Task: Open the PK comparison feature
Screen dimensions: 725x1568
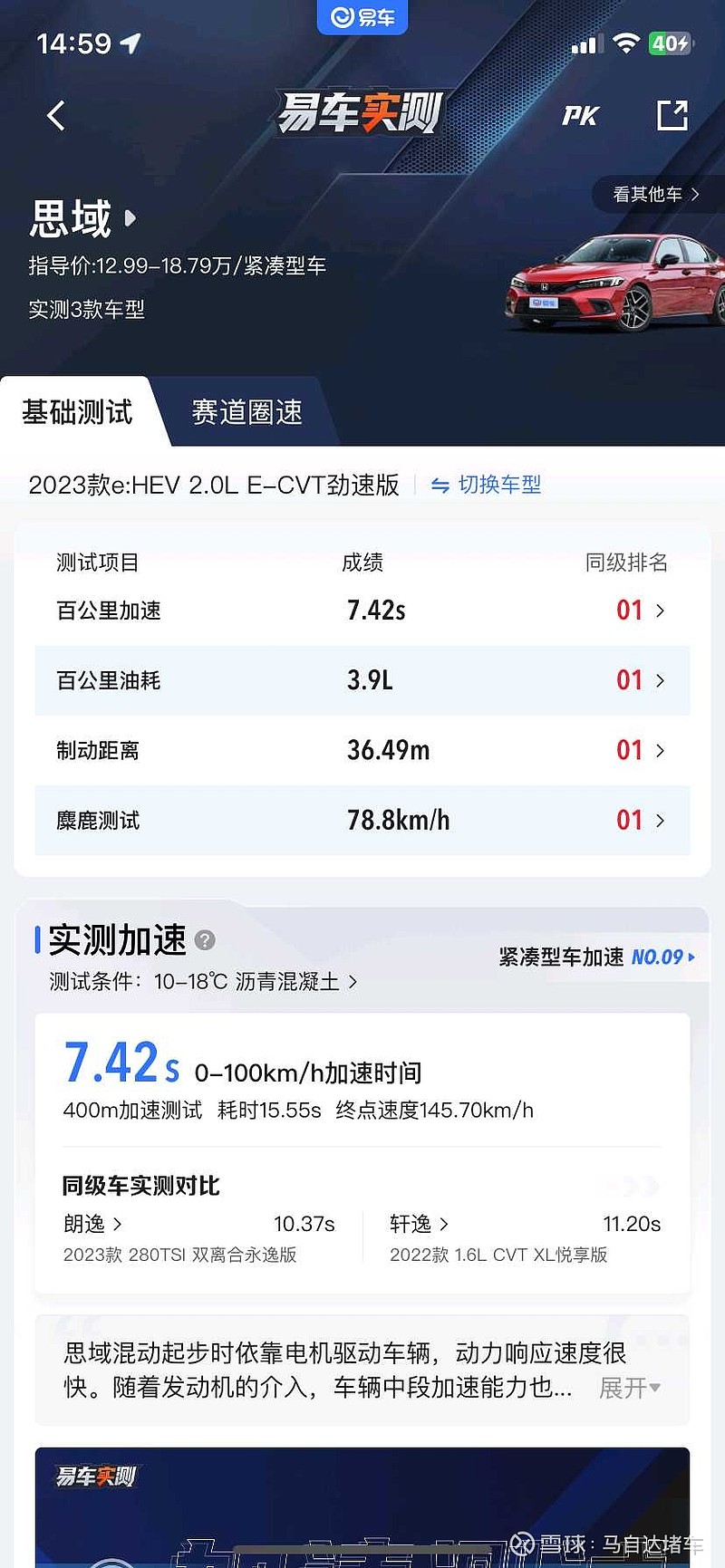Action: pos(580,116)
